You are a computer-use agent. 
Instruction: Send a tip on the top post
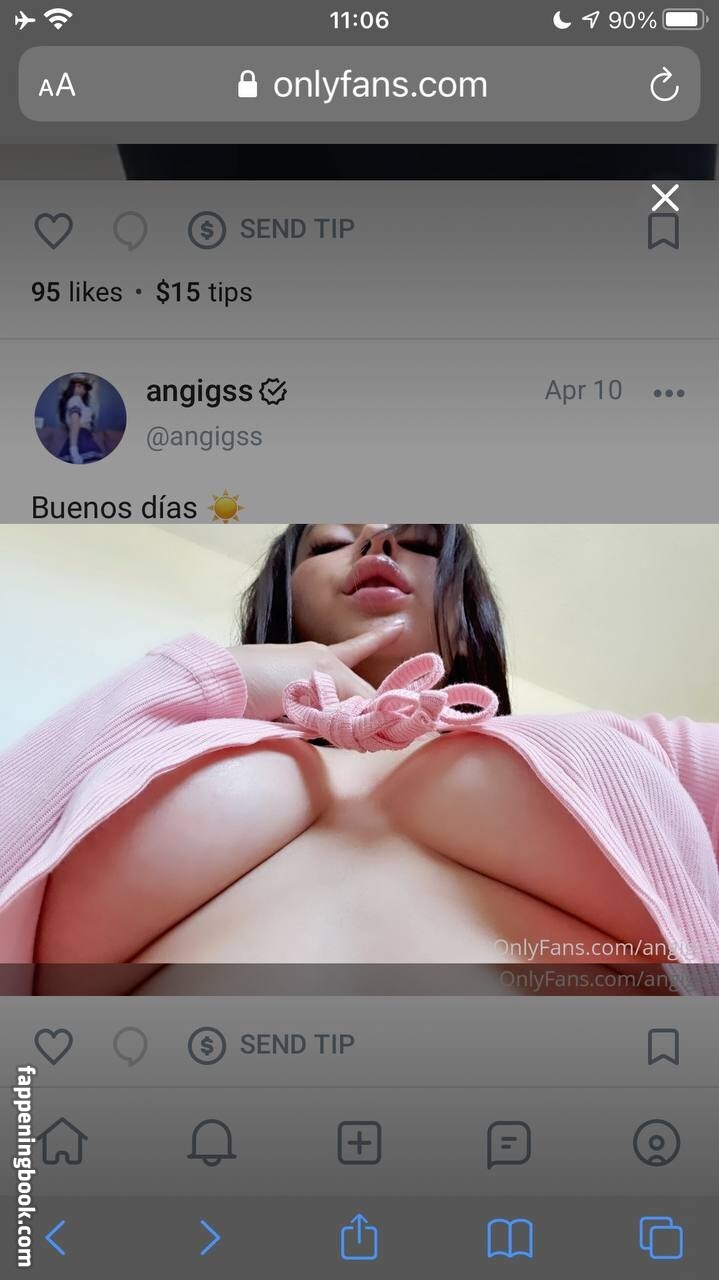272,230
